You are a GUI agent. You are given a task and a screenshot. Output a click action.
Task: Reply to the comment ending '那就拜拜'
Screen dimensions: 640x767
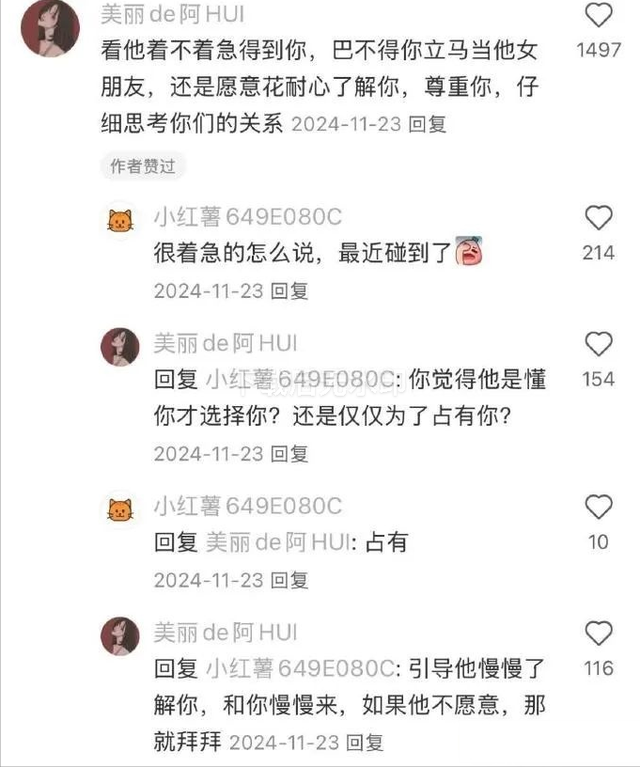[366, 743]
